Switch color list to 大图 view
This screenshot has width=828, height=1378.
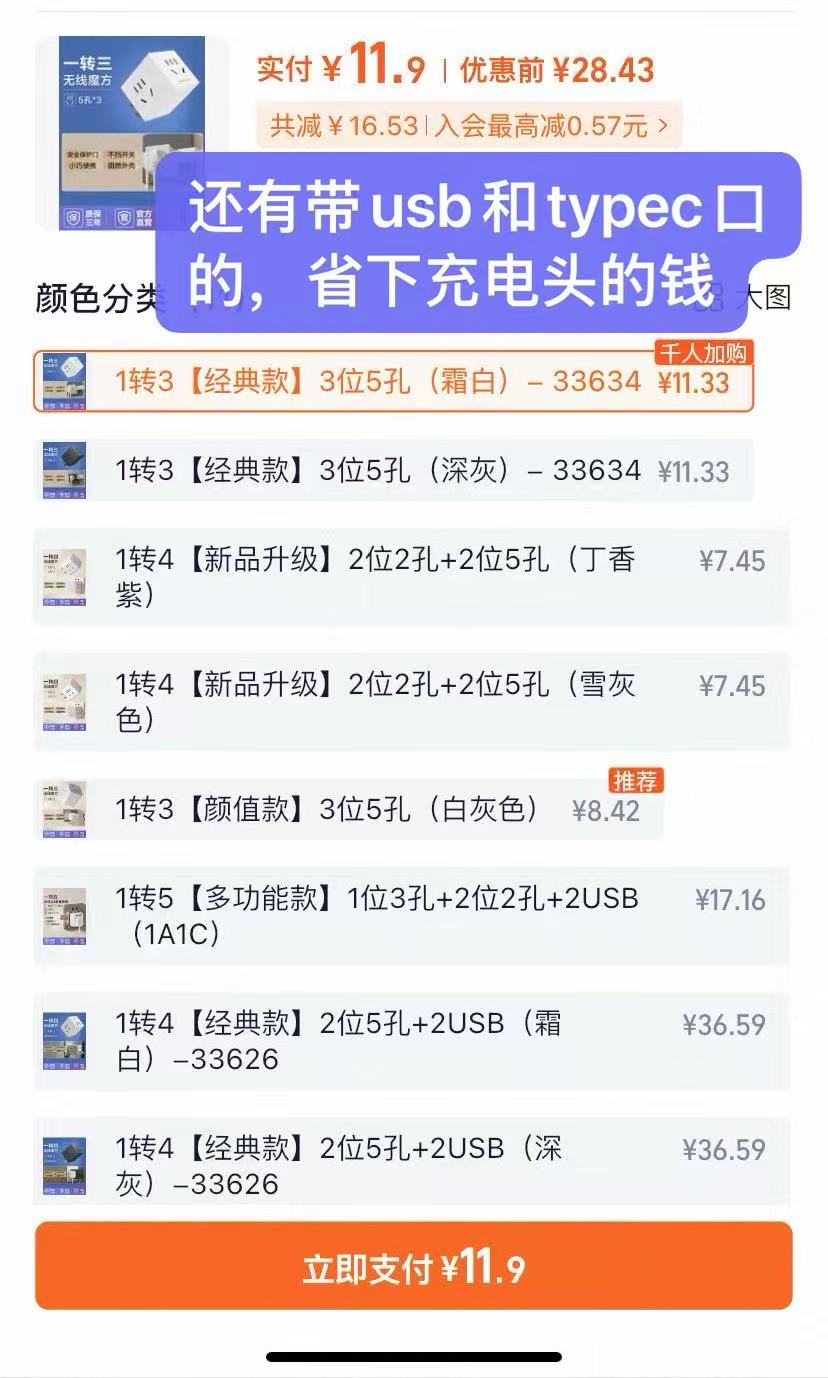(763, 297)
